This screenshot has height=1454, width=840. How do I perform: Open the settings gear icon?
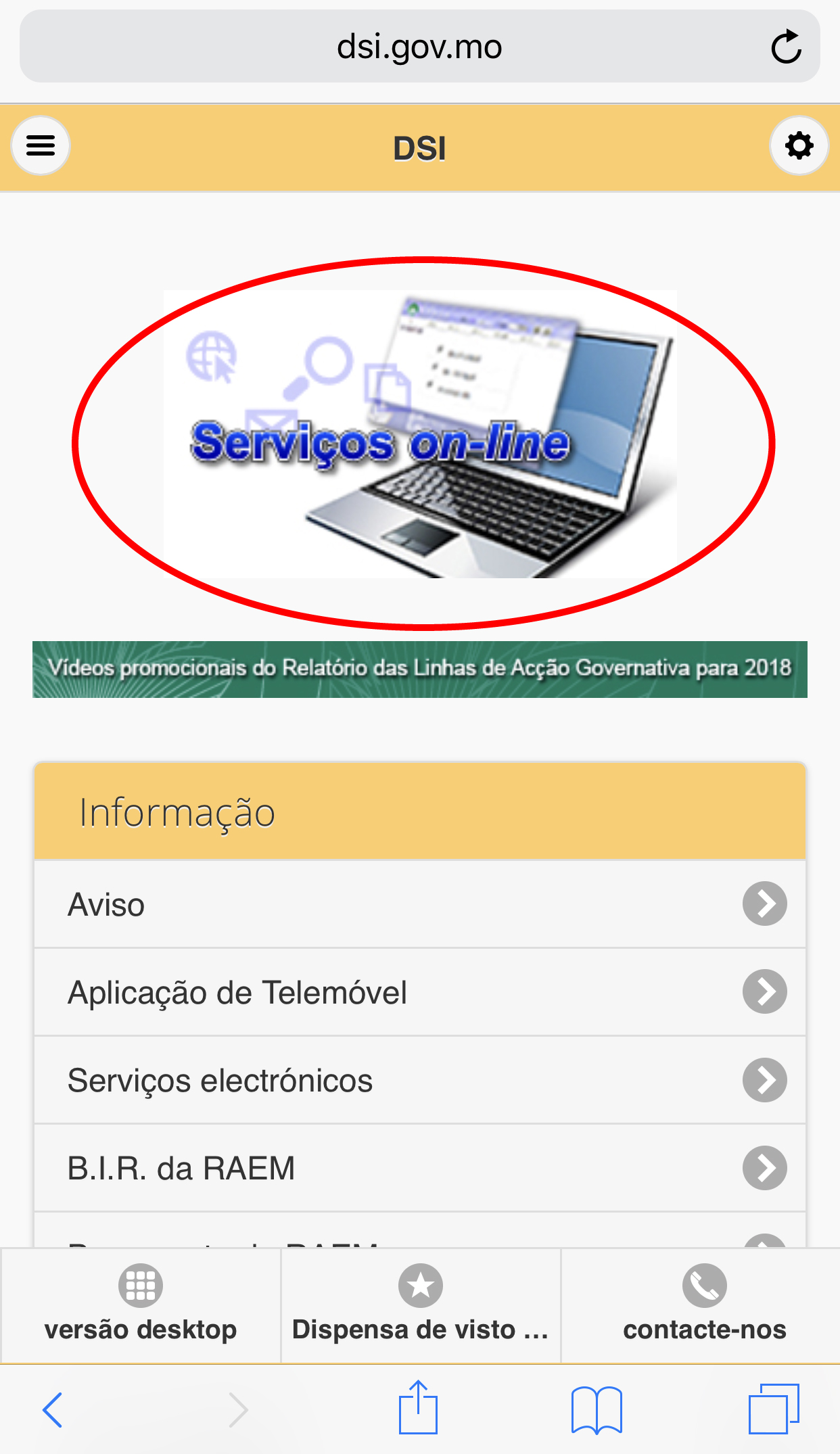799,145
